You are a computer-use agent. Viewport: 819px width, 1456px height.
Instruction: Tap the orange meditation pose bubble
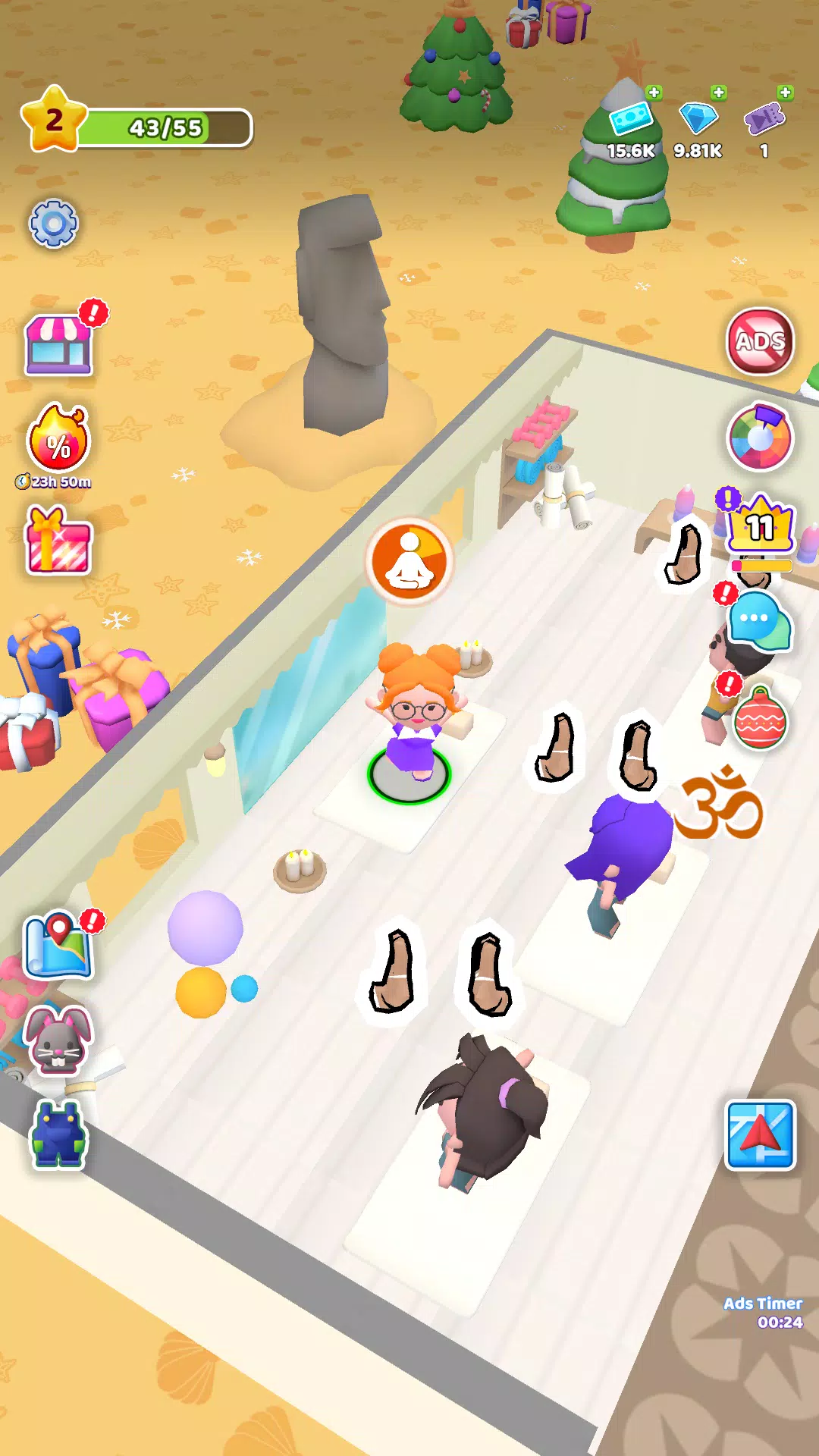pyautogui.click(x=409, y=562)
